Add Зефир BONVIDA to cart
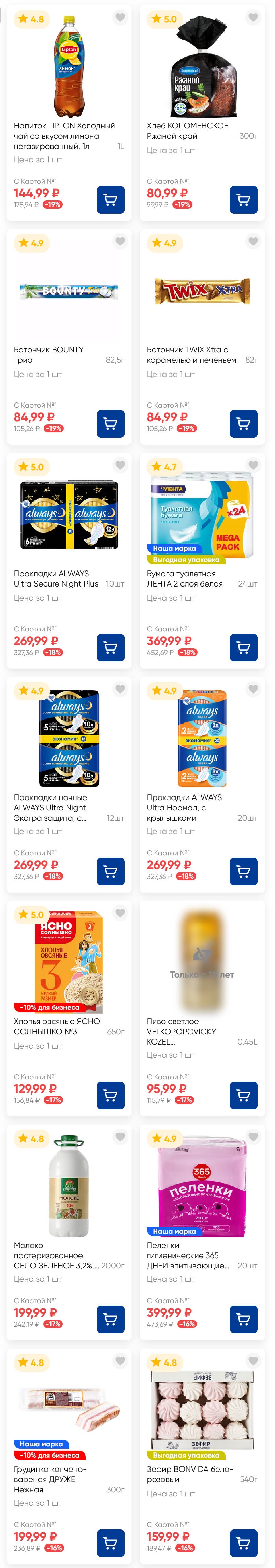 click(243, 1543)
